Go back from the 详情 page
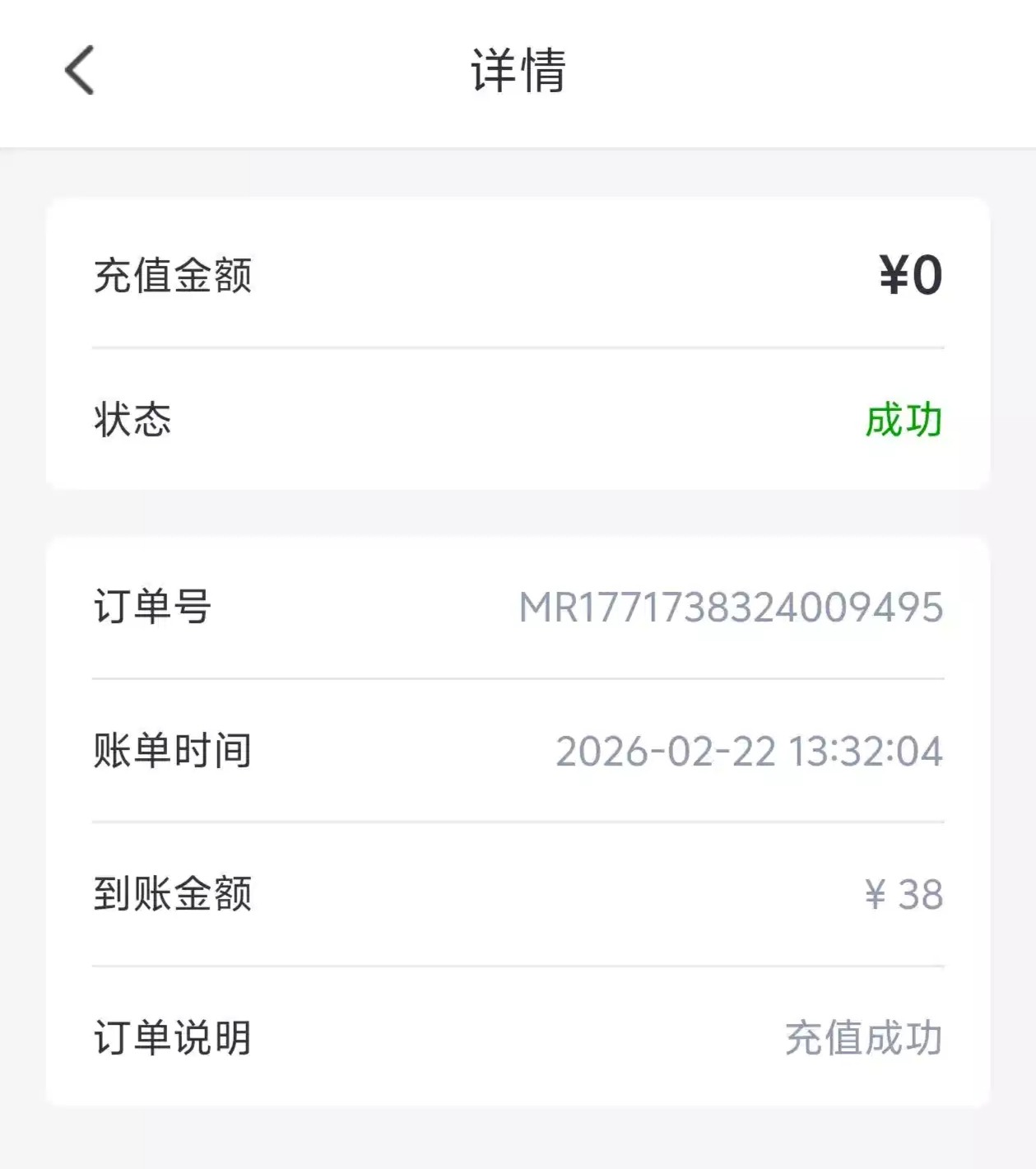Screen dimensions: 1036x1169 80,70
